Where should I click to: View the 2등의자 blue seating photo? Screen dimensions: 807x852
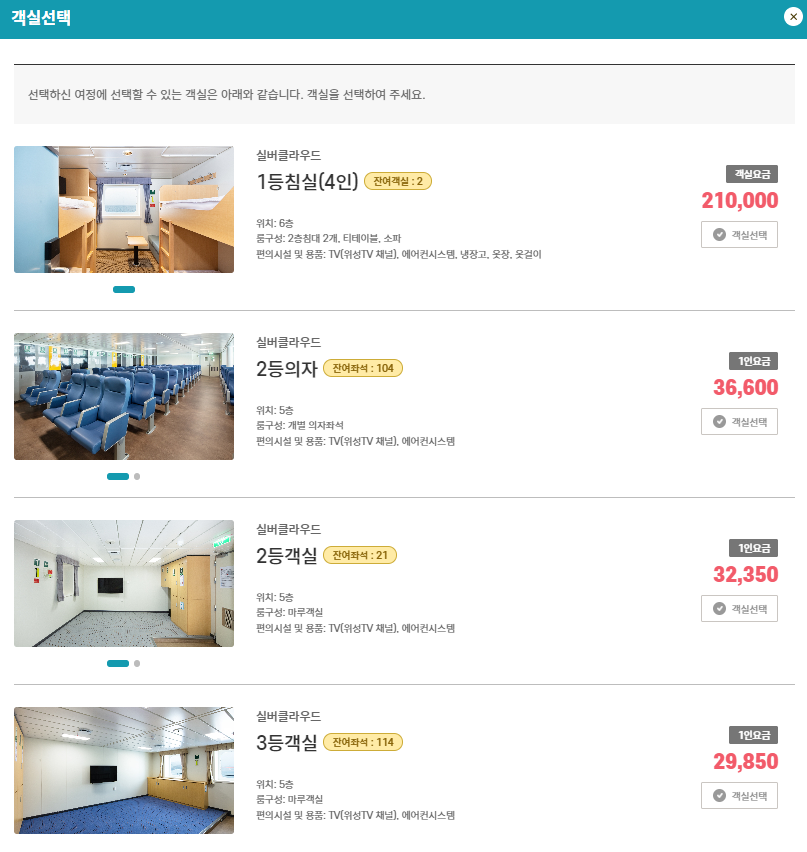pos(123,396)
